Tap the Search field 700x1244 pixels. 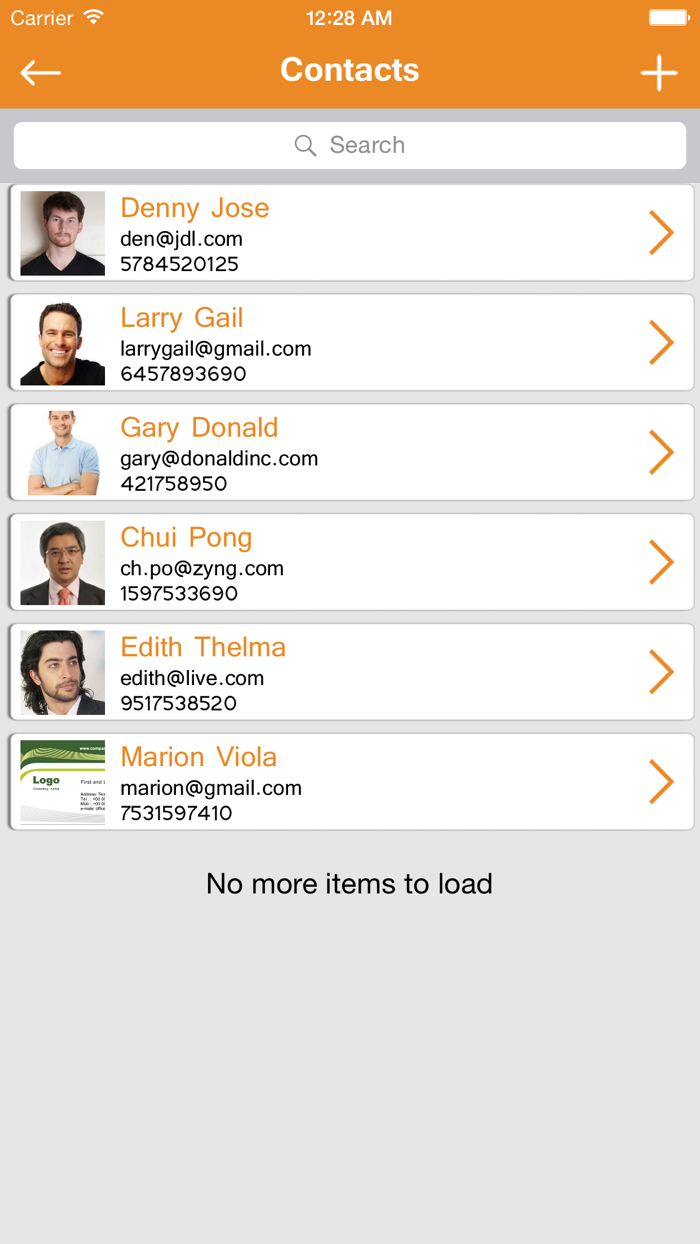tap(350, 145)
